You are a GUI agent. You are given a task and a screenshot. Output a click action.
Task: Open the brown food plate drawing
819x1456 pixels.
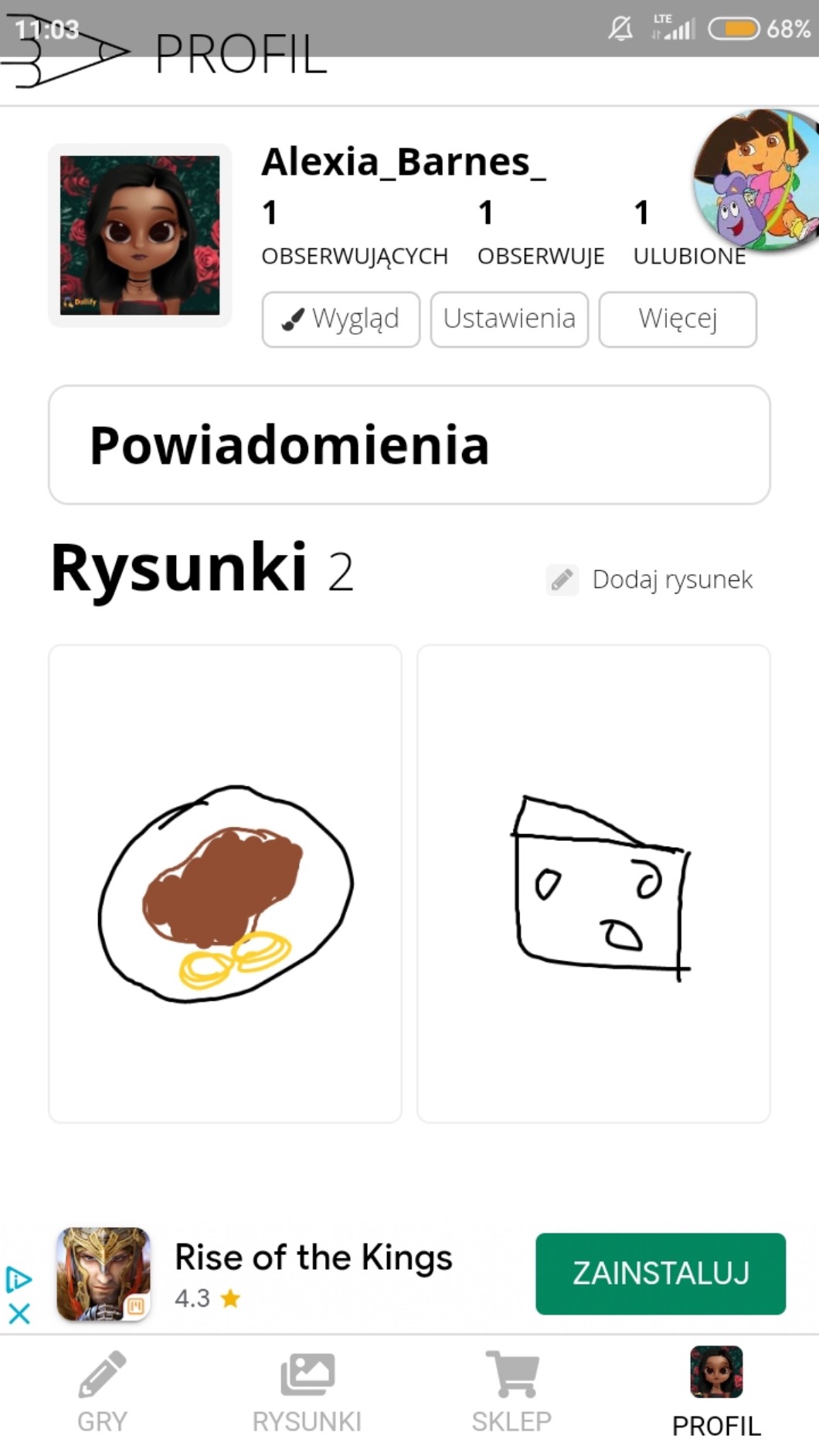tap(225, 883)
